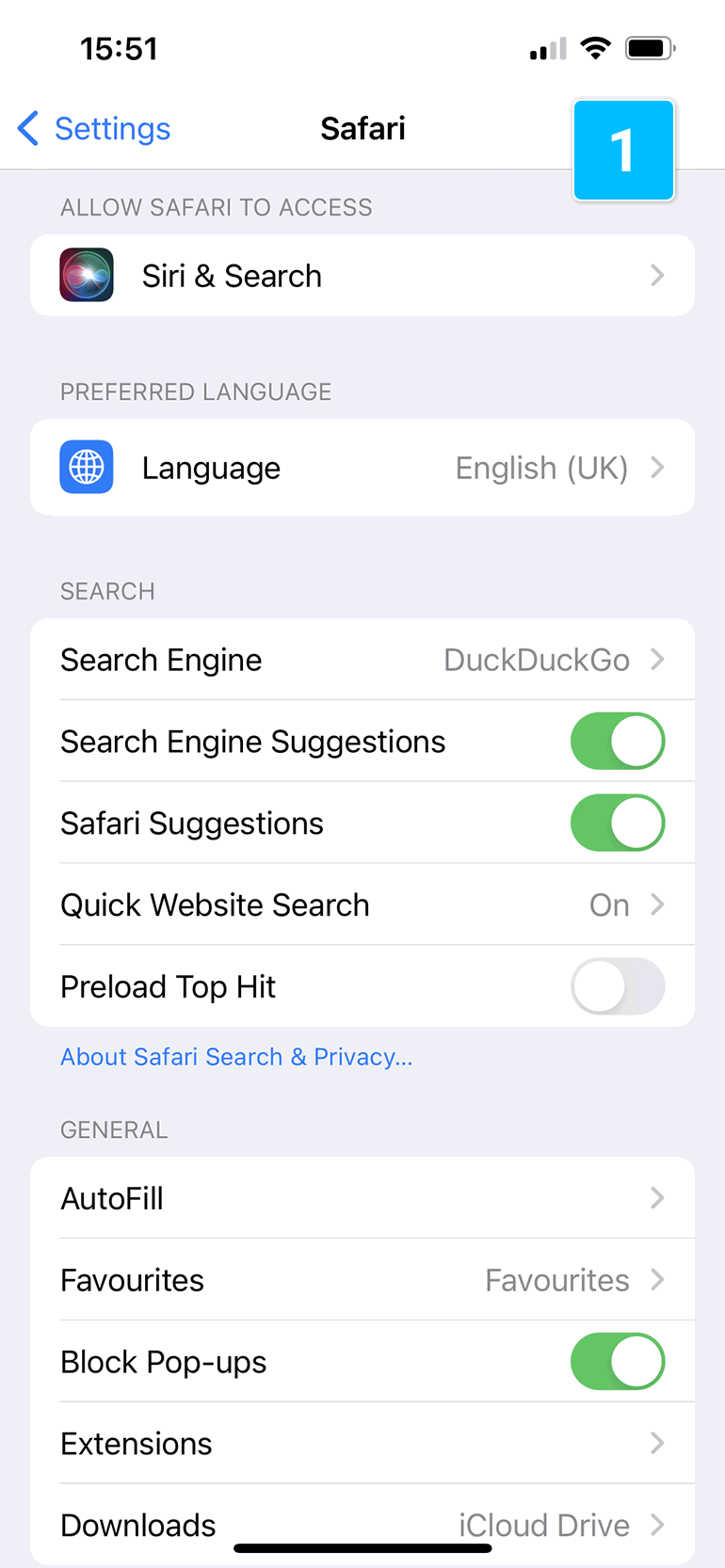Change the Search Engine

coord(362,660)
